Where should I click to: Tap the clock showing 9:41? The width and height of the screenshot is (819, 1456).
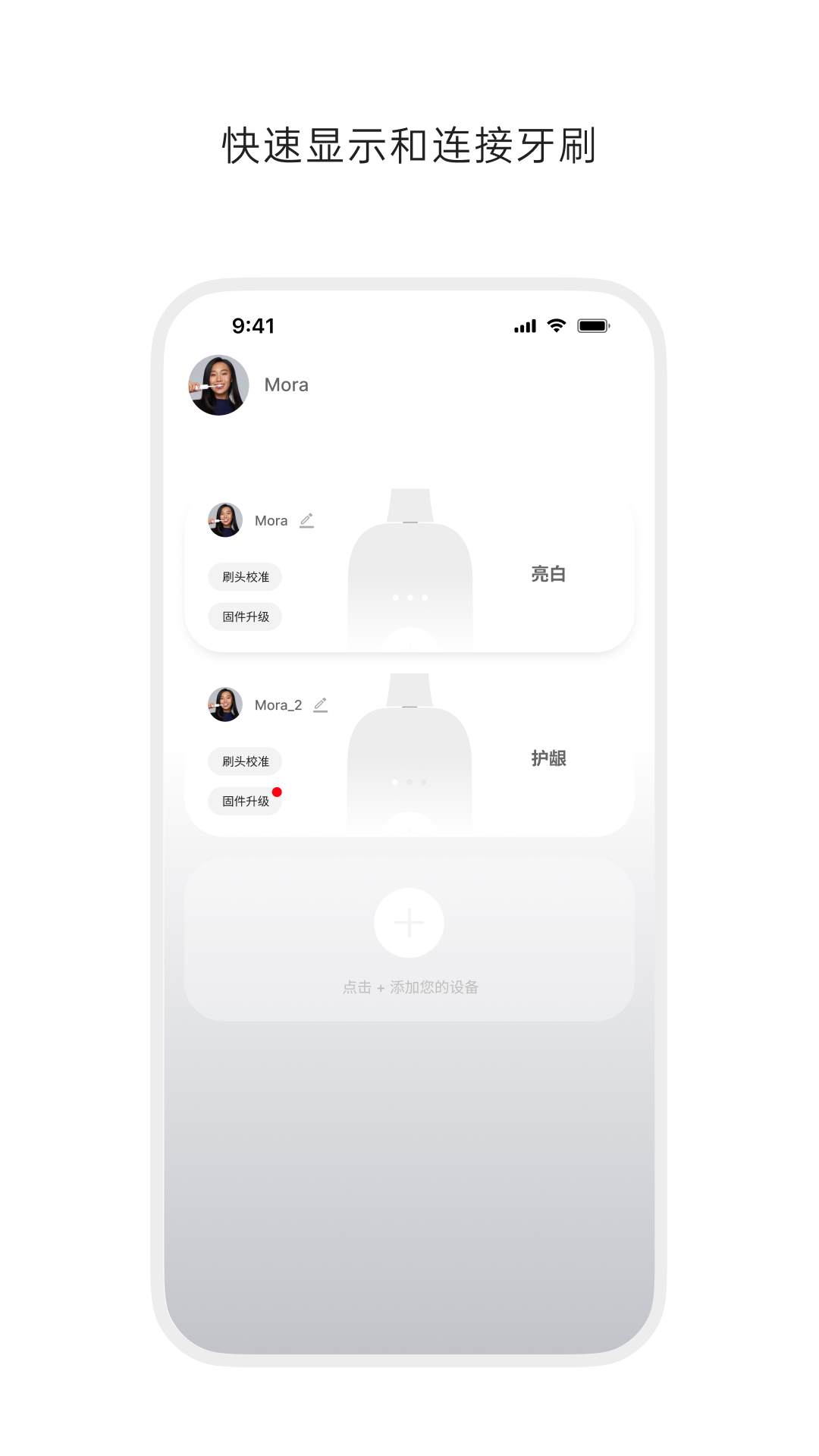(253, 326)
